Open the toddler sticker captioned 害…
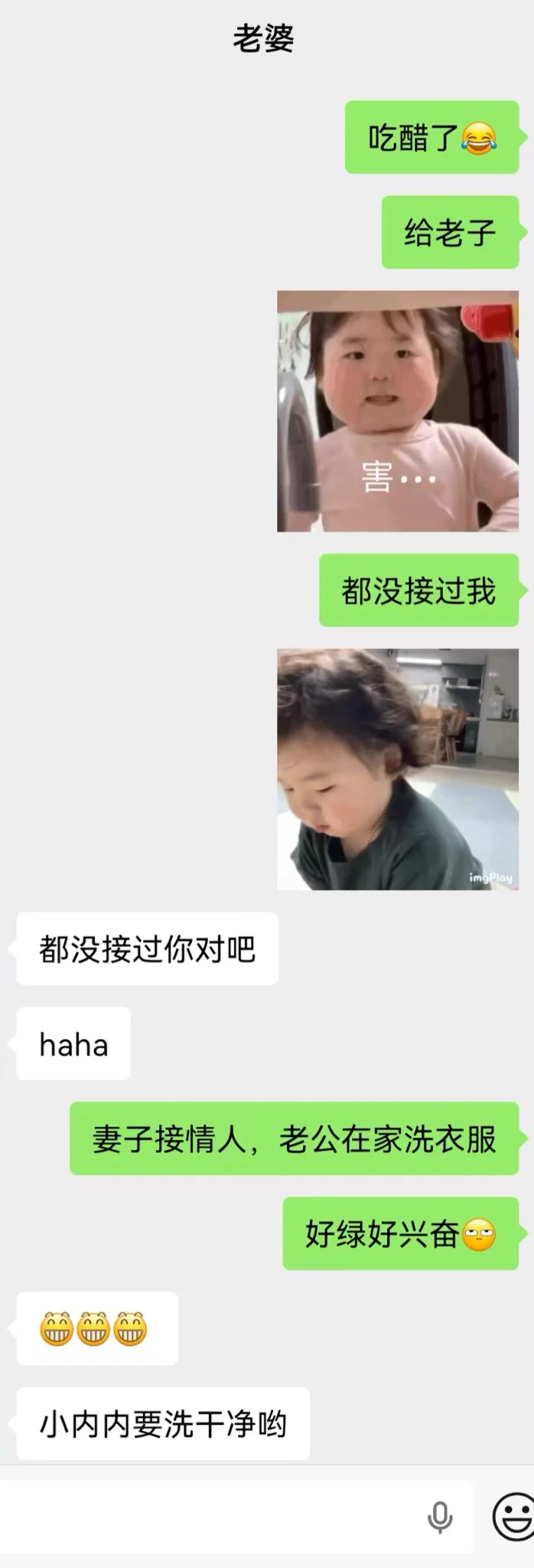Image resolution: width=534 pixels, height=1568 pixels. (397, 411)
